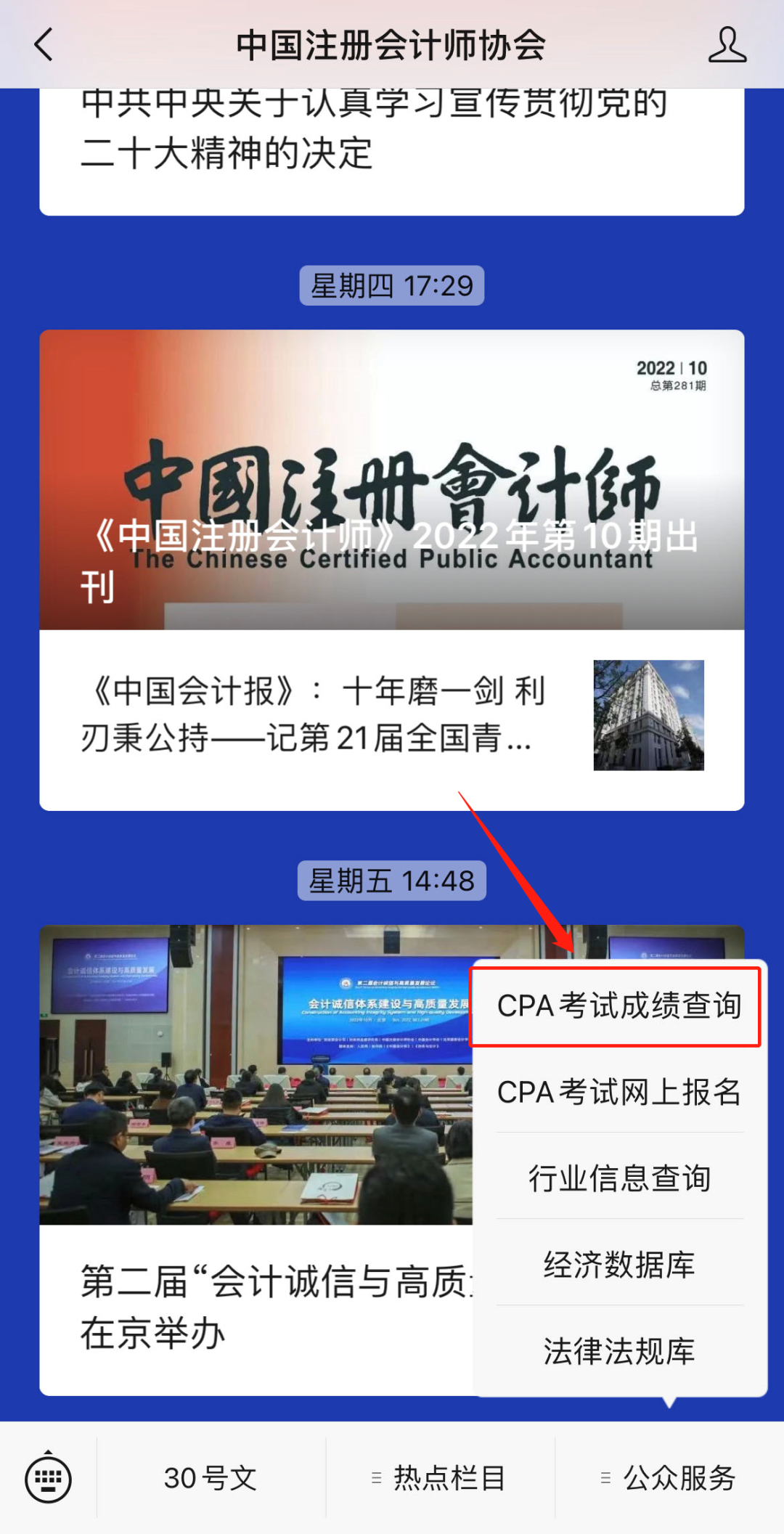
Task: Open 行业信息查询 menu item
Action: (618, 1178)
